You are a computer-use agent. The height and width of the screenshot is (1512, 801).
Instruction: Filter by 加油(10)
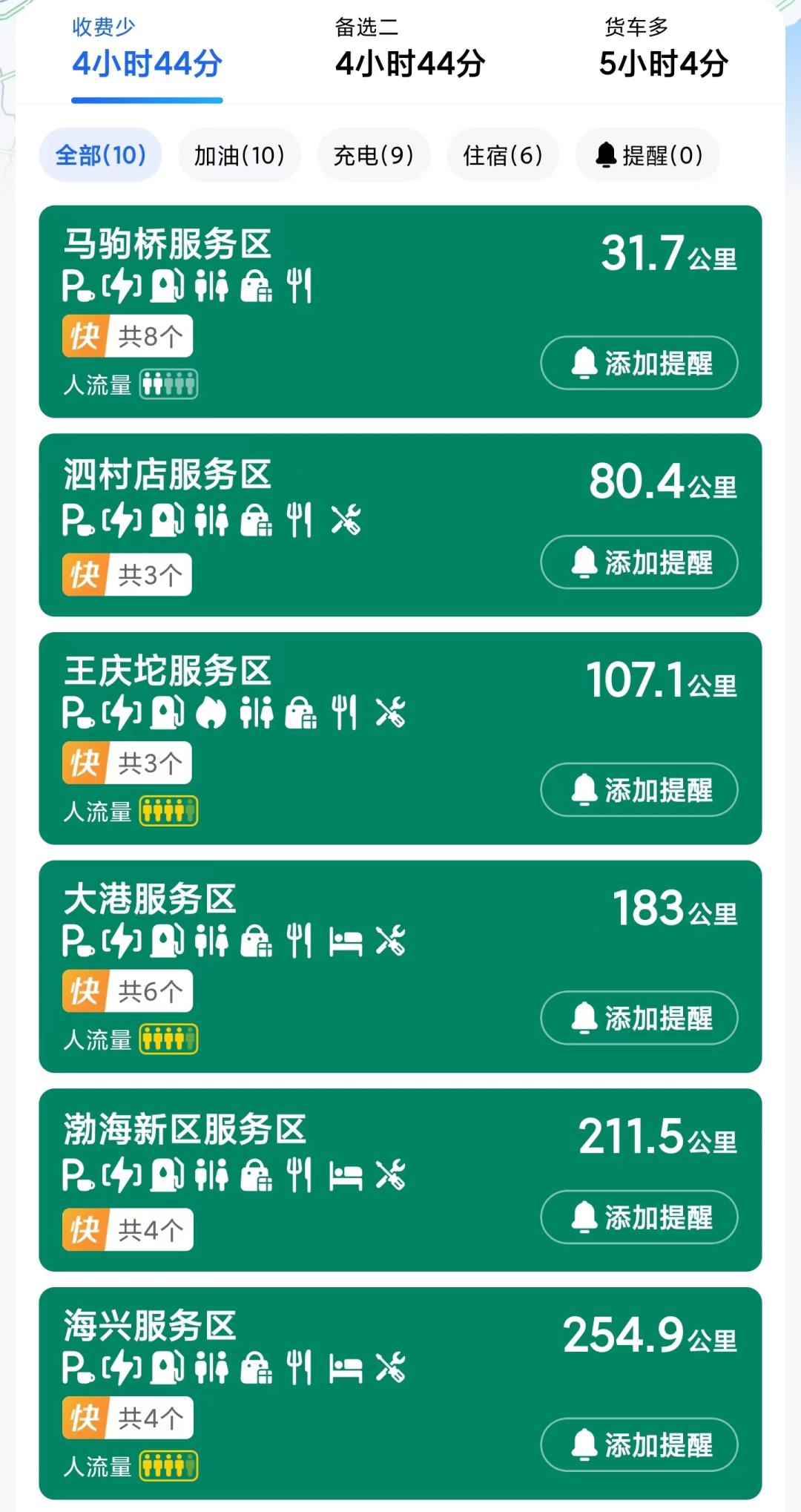pos(240,155)
